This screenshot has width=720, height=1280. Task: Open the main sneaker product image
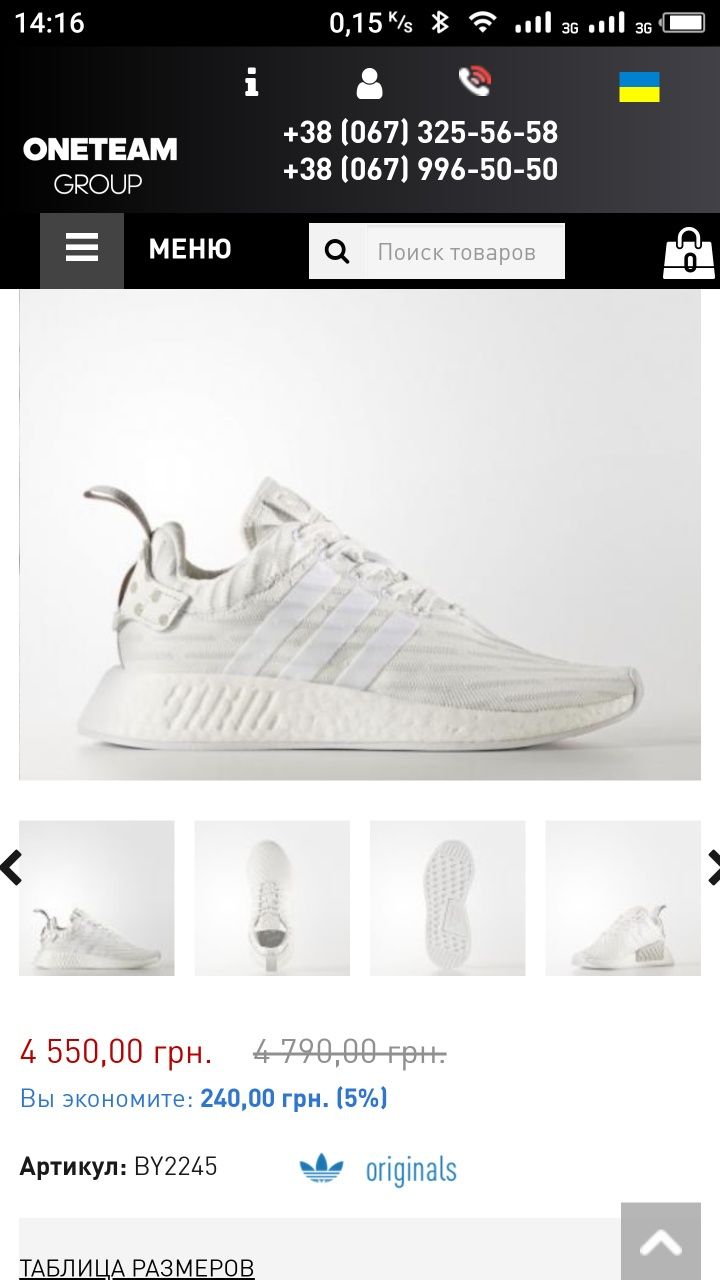(360, 535)
